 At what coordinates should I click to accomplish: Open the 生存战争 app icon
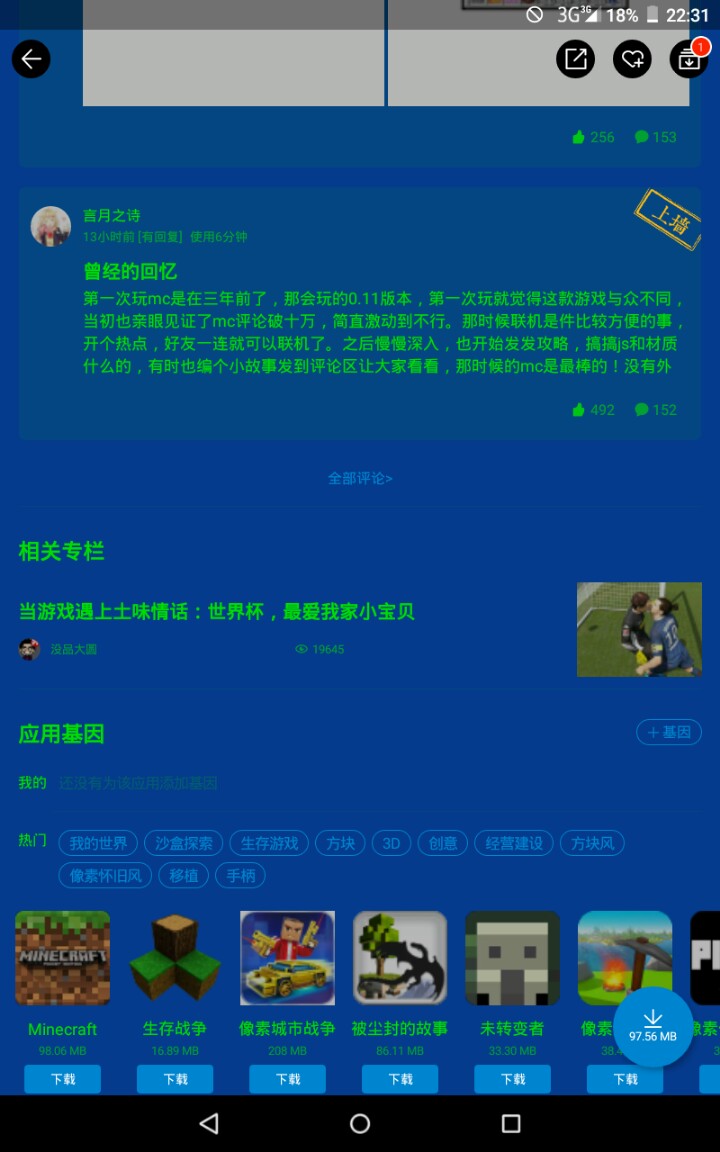point(175,958)
